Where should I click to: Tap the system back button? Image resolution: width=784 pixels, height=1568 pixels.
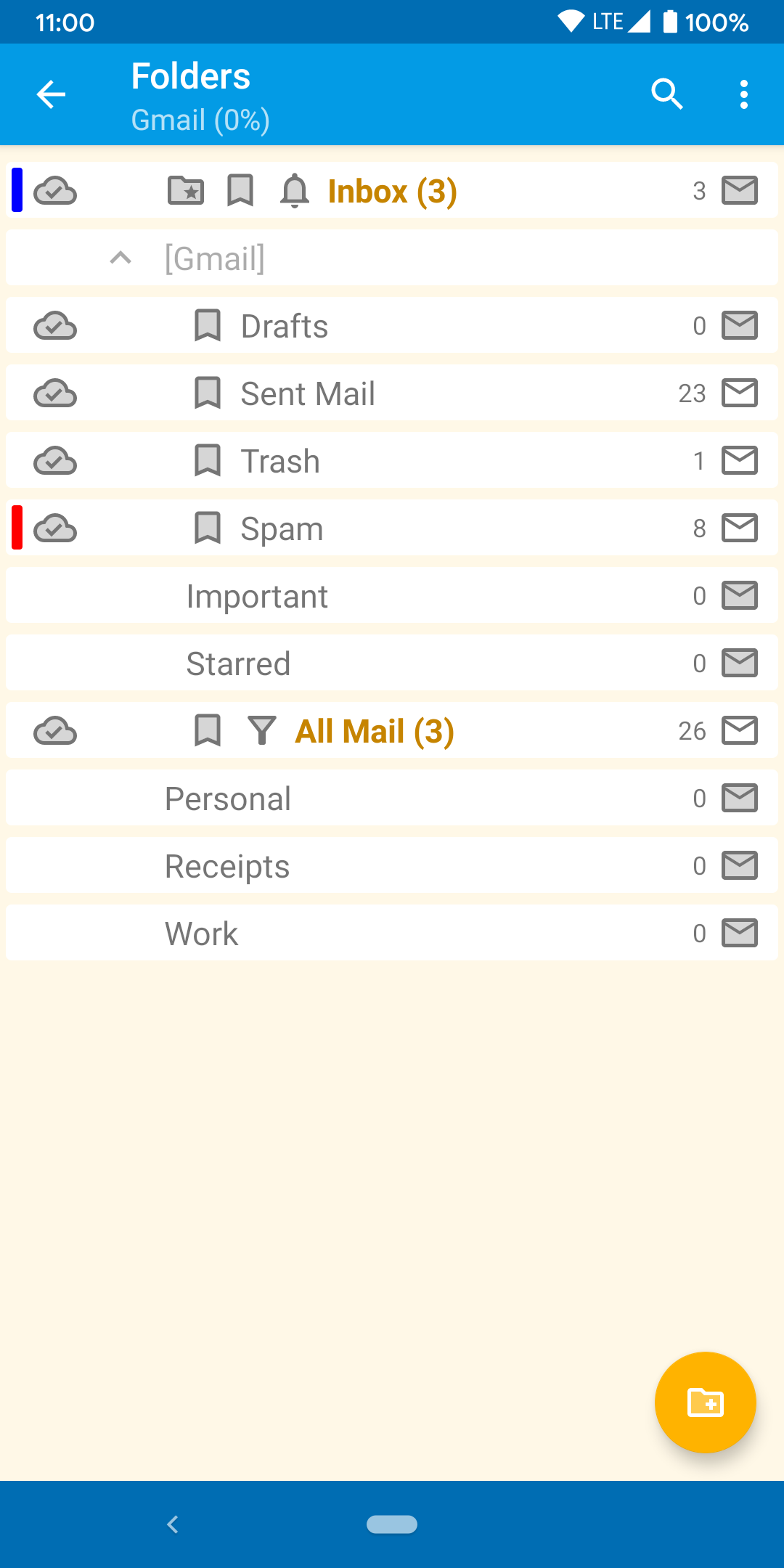[x=173, y=1524]
